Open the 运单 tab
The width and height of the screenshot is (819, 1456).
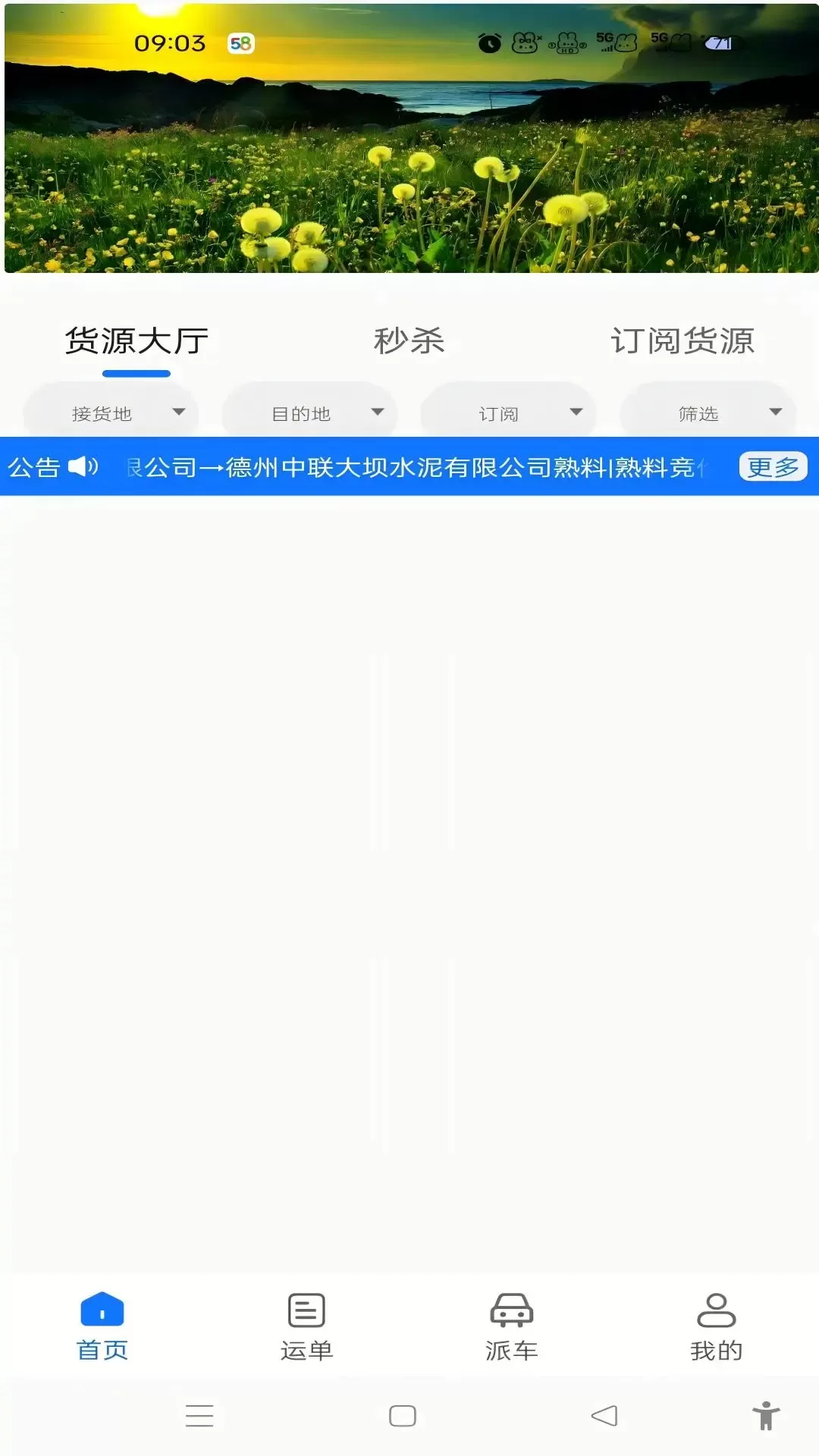tap(307, 1326)
